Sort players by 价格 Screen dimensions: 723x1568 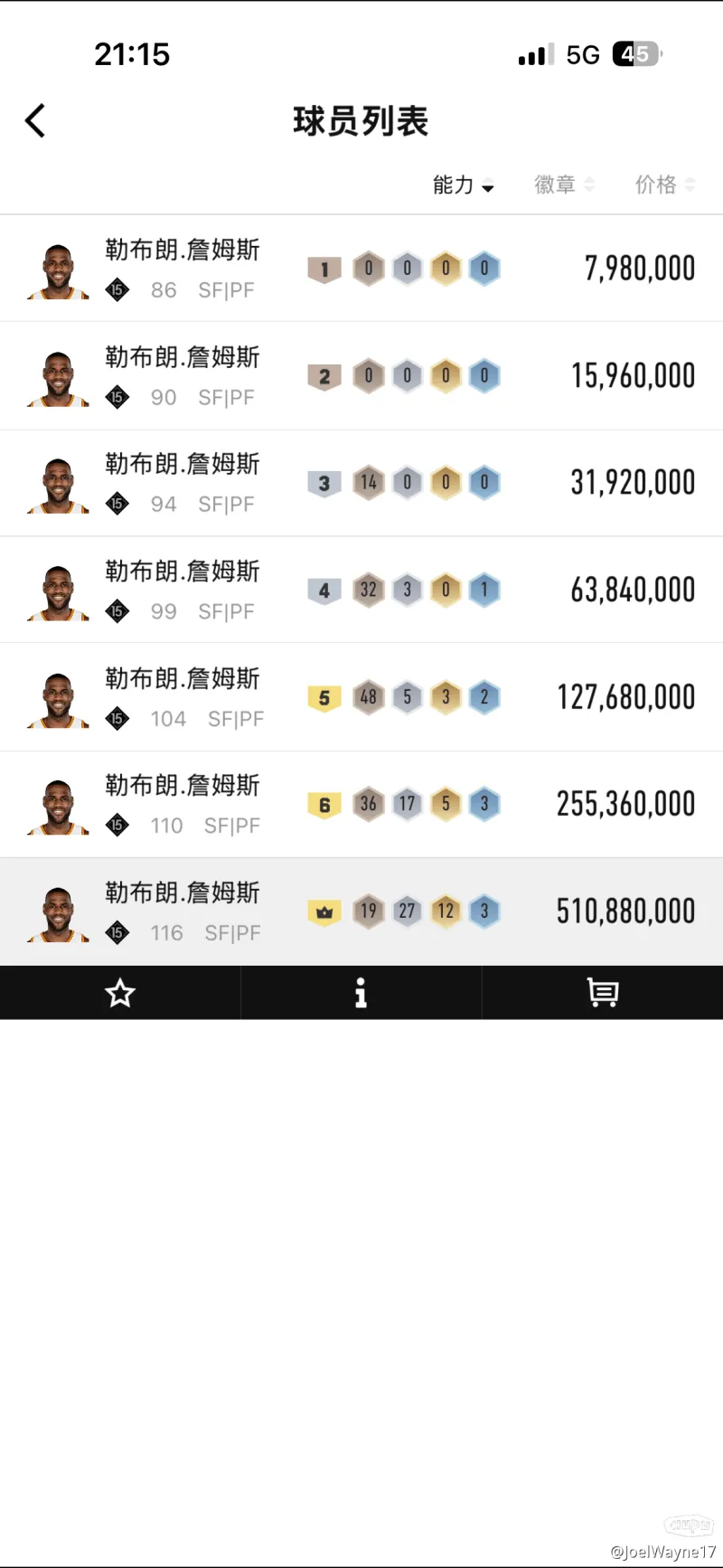tap(664, 185)
